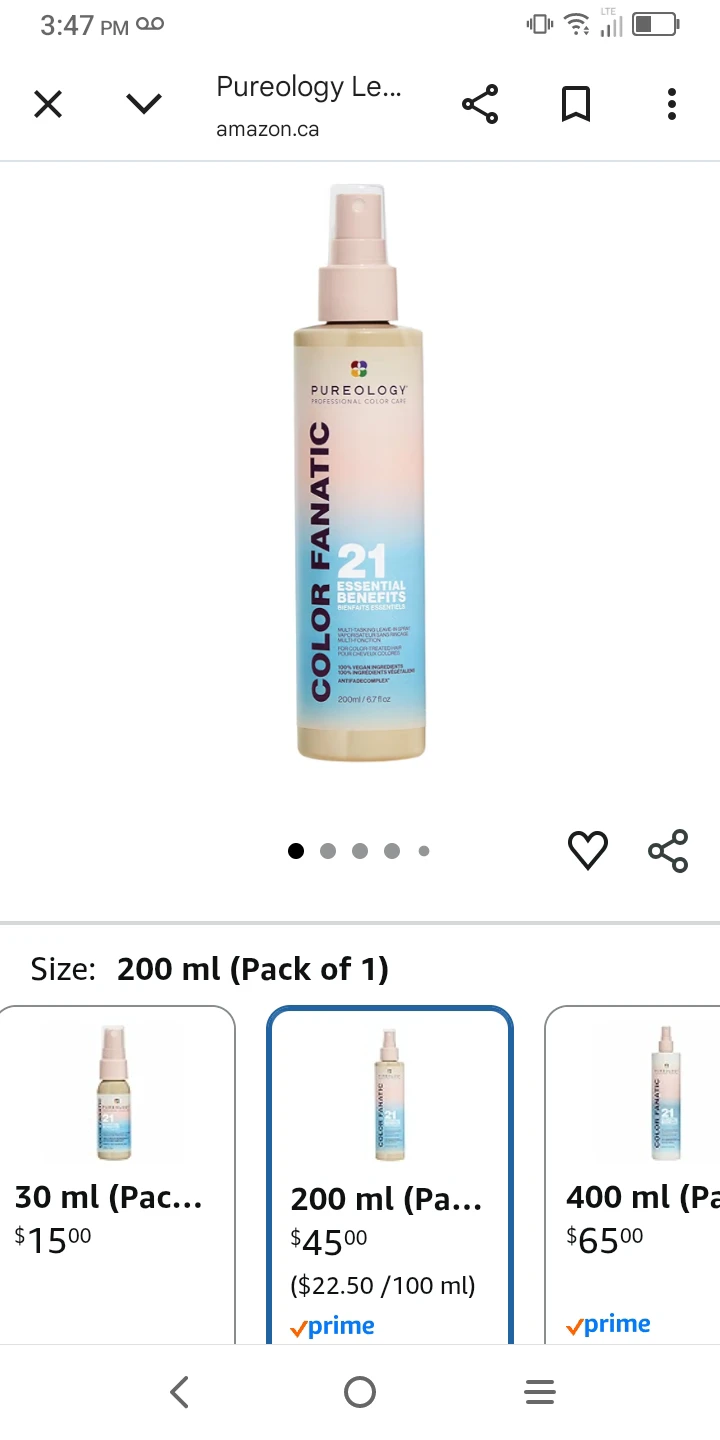
Task: Go to the home screen
Action: 360,1392
